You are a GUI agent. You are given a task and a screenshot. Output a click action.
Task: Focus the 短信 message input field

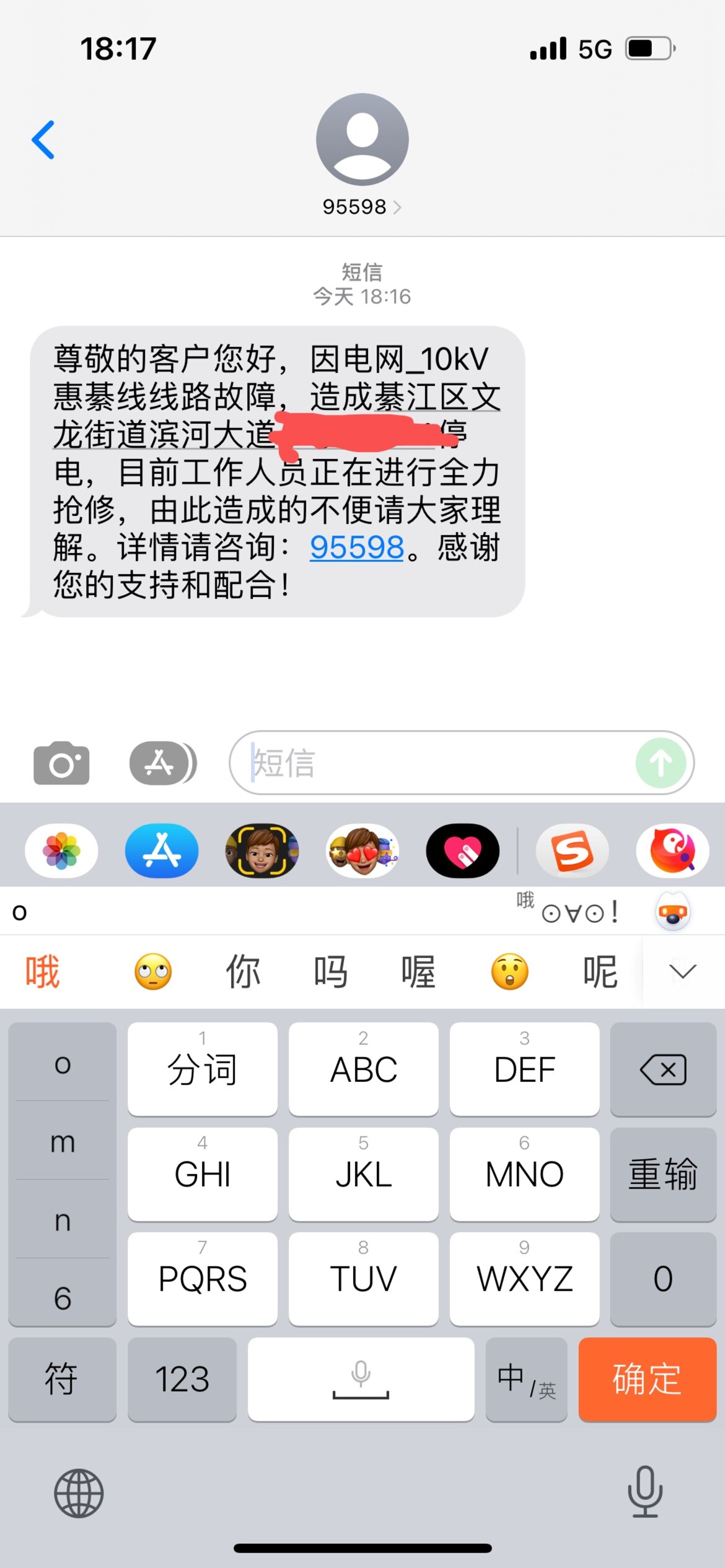coord(434,763)
